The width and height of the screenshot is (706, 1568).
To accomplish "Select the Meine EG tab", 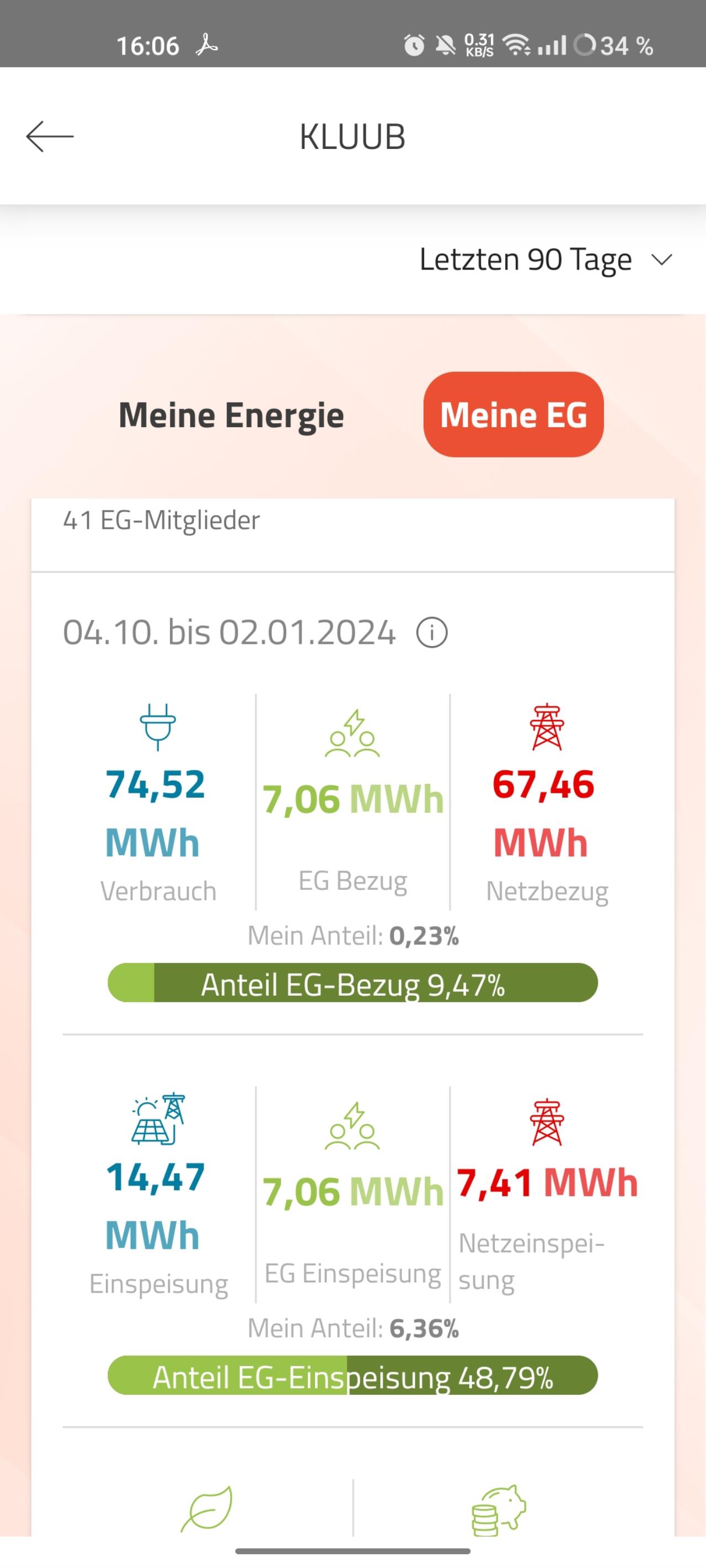I will pyautogui.click(x=514, y=415).
